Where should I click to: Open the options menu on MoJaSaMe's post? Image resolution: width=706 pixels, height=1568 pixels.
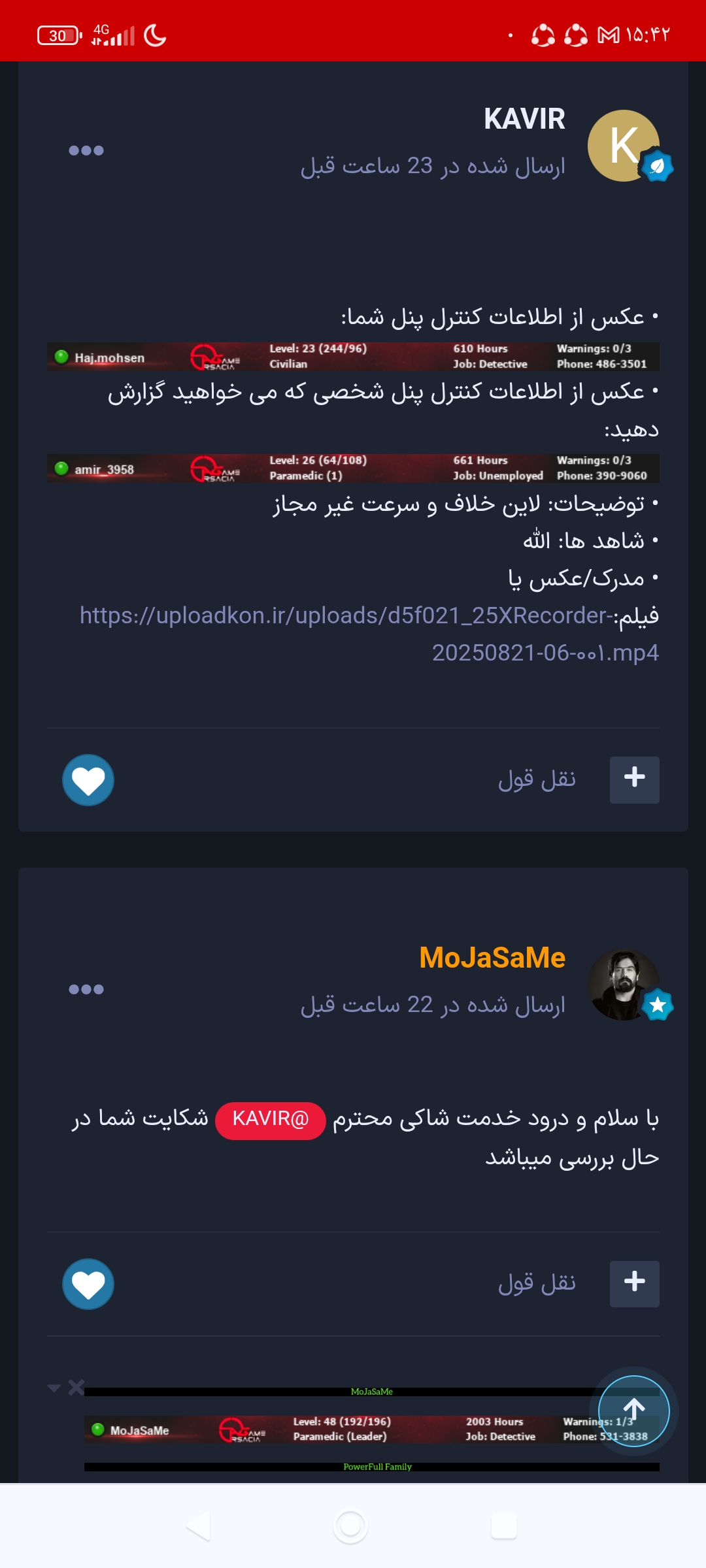click(x=86, y=989)
